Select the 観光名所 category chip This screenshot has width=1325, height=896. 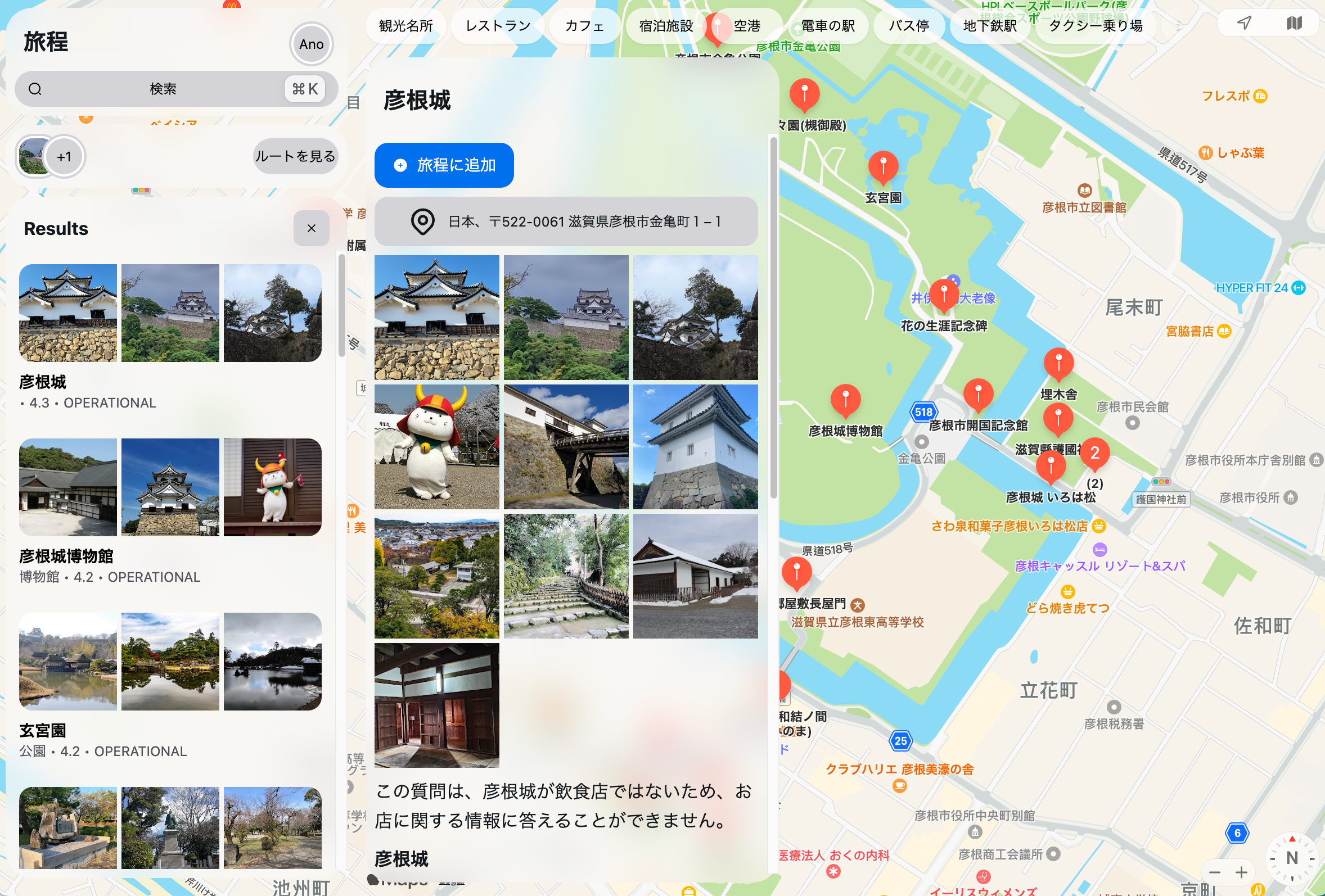(405, 26)
